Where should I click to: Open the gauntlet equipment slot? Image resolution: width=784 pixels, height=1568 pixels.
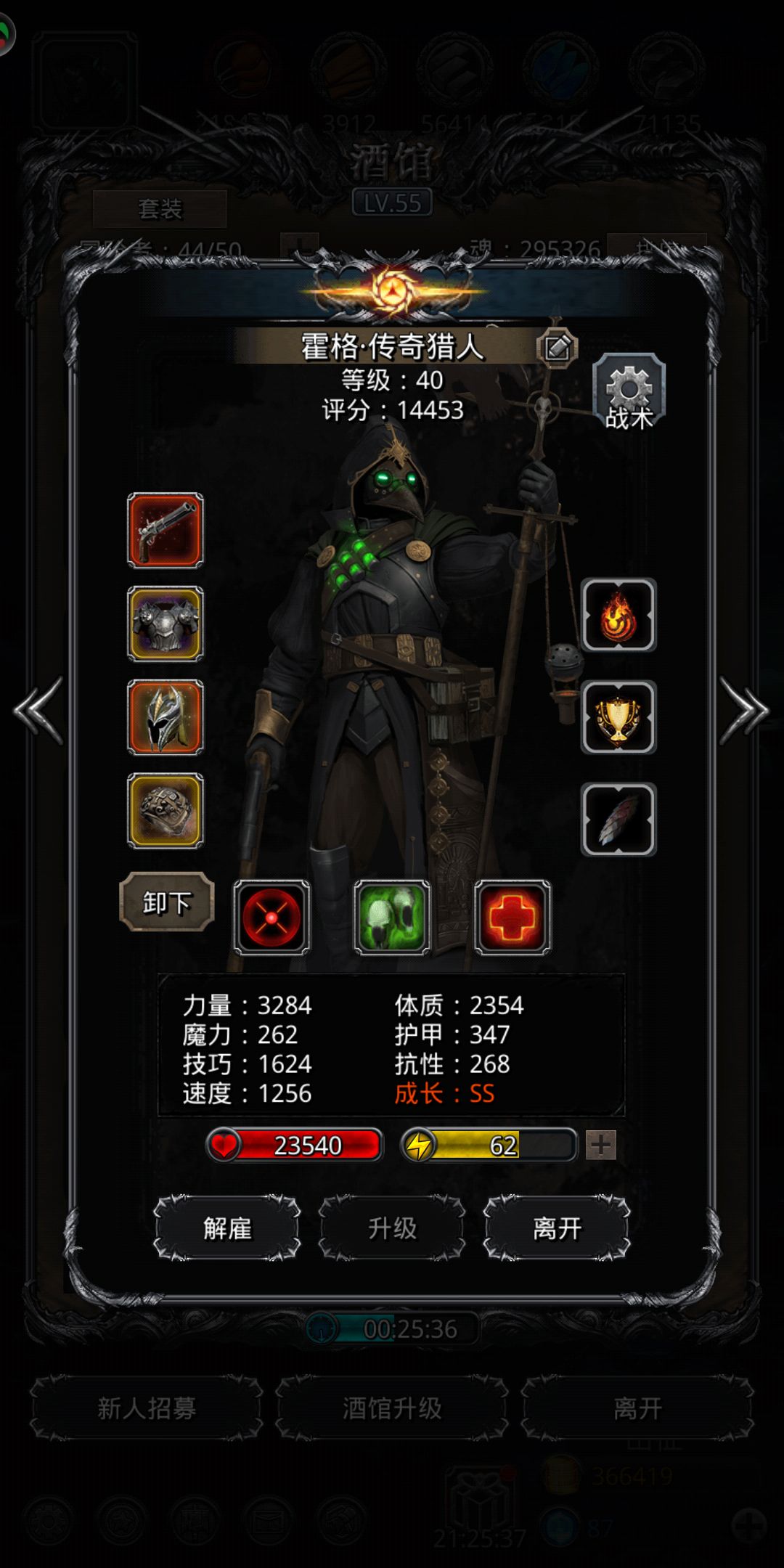166,810
